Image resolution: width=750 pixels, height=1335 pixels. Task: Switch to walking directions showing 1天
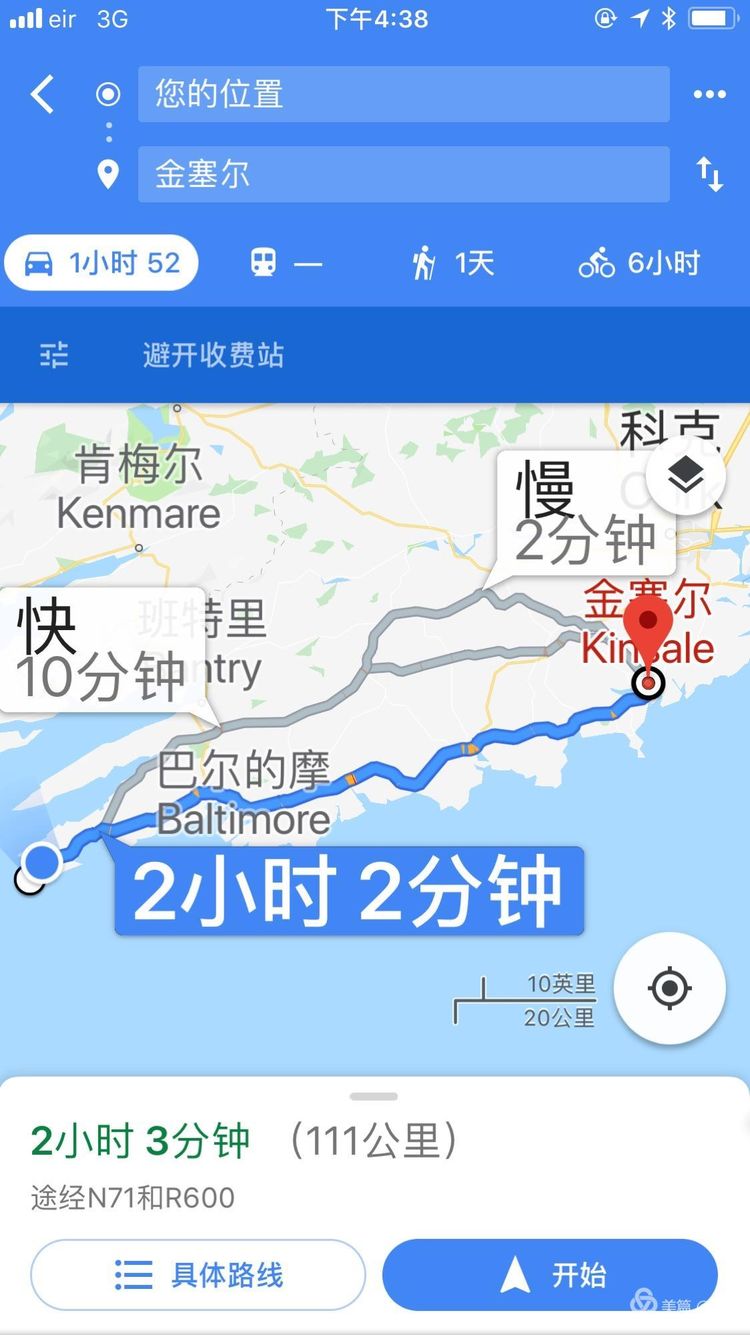point(453,264)
